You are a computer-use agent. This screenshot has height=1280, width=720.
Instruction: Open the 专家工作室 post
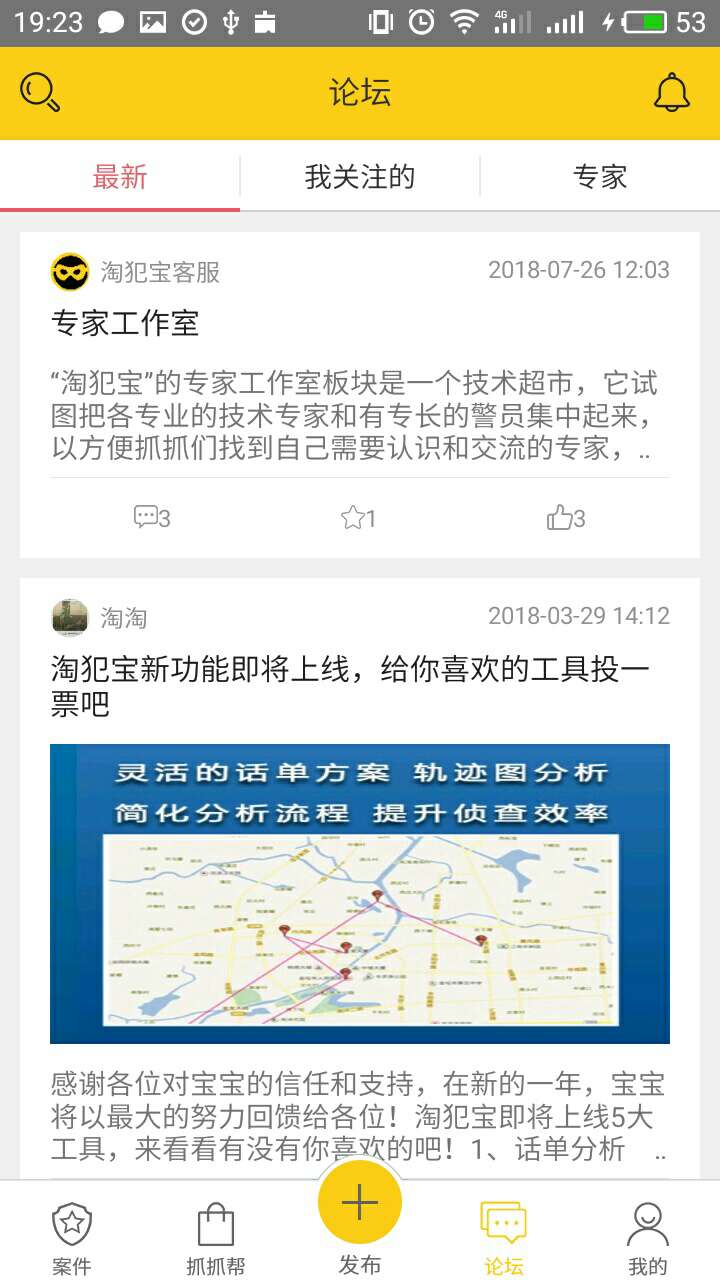[x=125, y=323]
